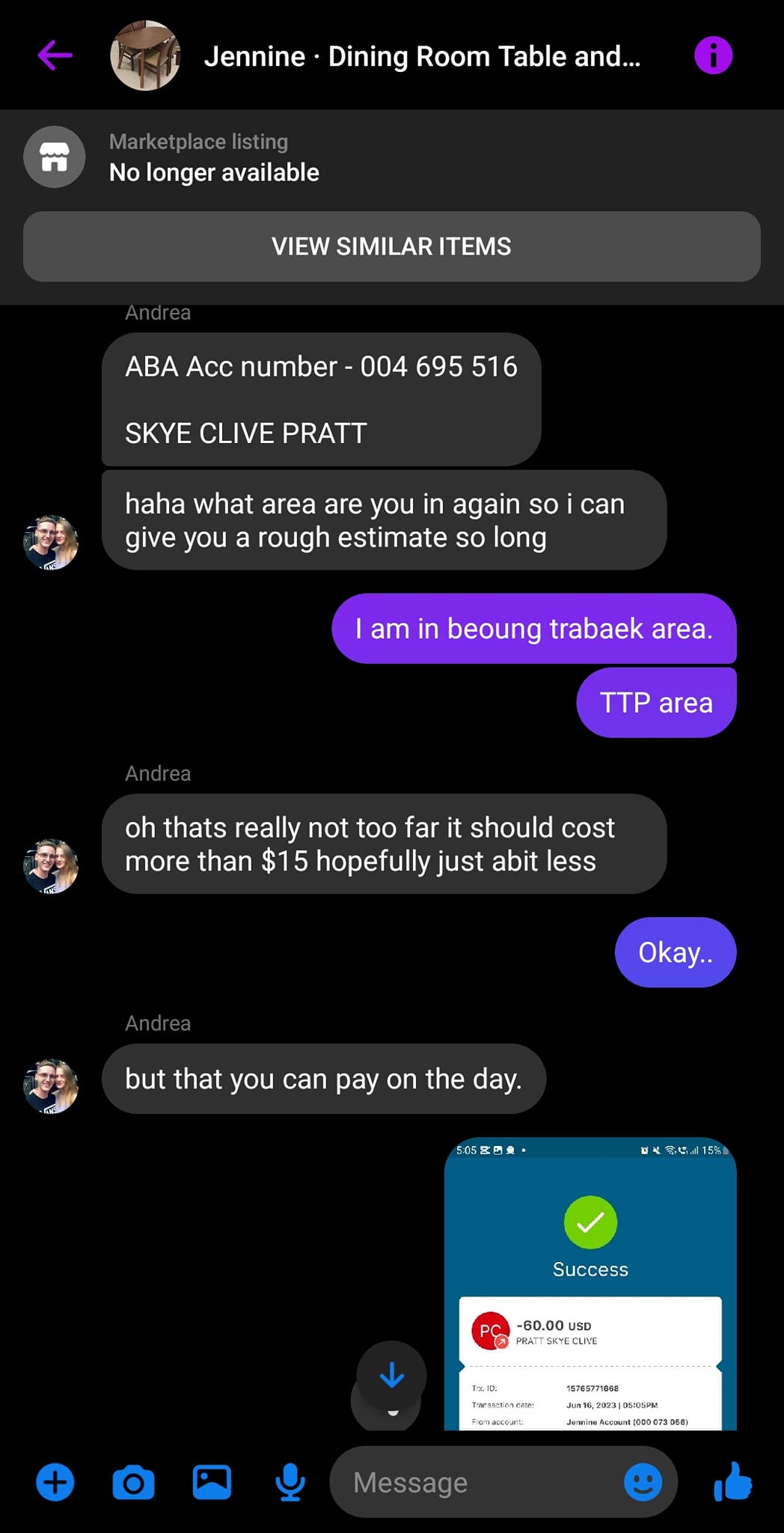Open the plus attachments menu
Image resolution: width=784 pixels, height=1533 pixels.
pos(55,1482)
